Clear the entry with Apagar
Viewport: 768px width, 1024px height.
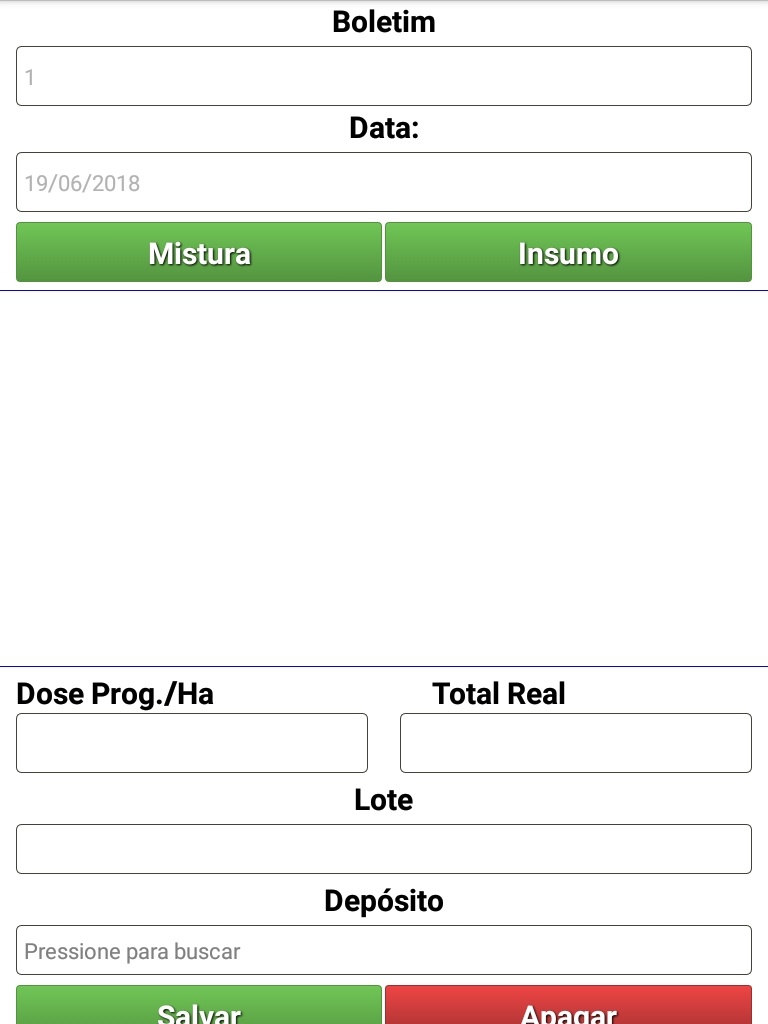568,1006
